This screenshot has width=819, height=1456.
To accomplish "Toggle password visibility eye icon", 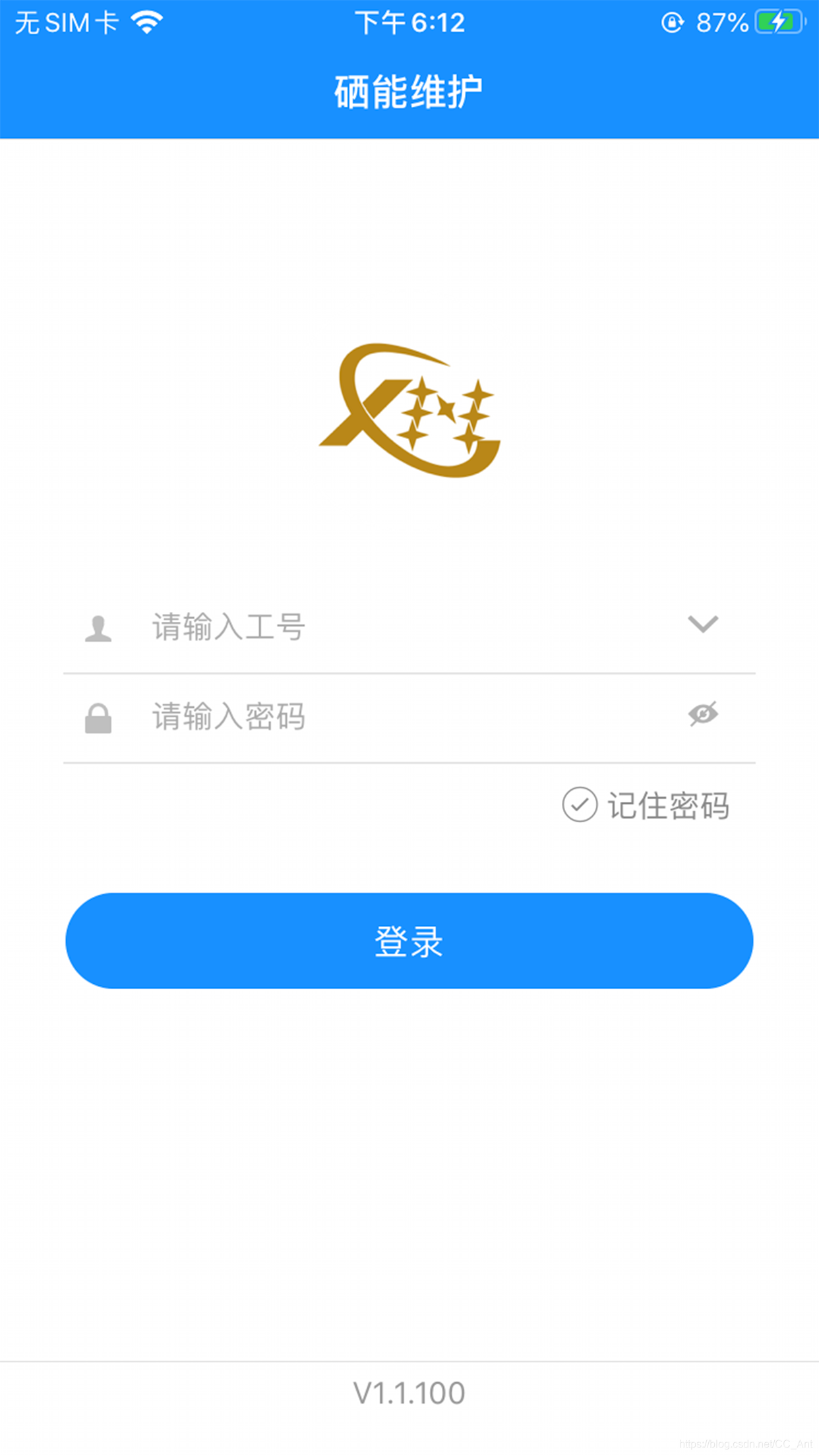I will 703,714.
